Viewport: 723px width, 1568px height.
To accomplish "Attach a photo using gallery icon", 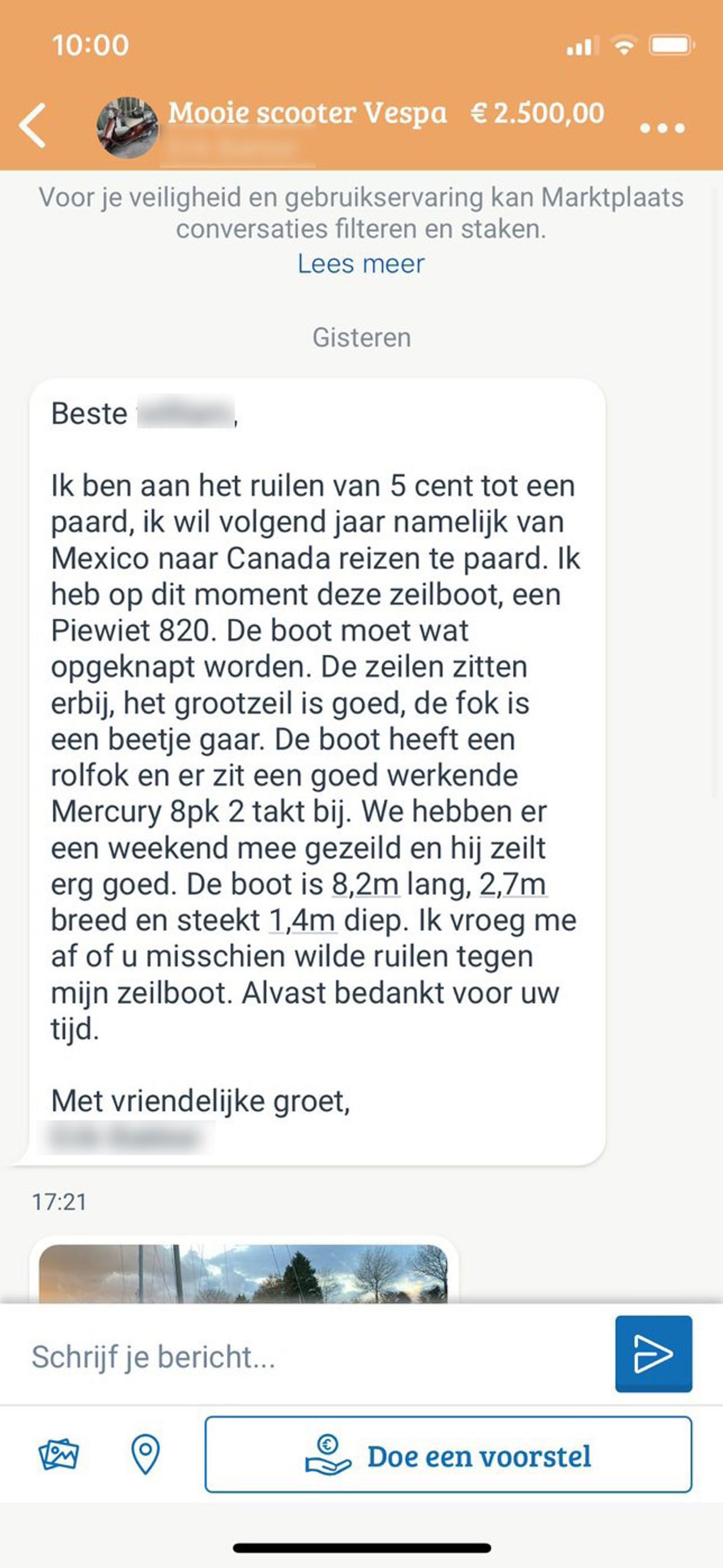I will point(58,1455).
